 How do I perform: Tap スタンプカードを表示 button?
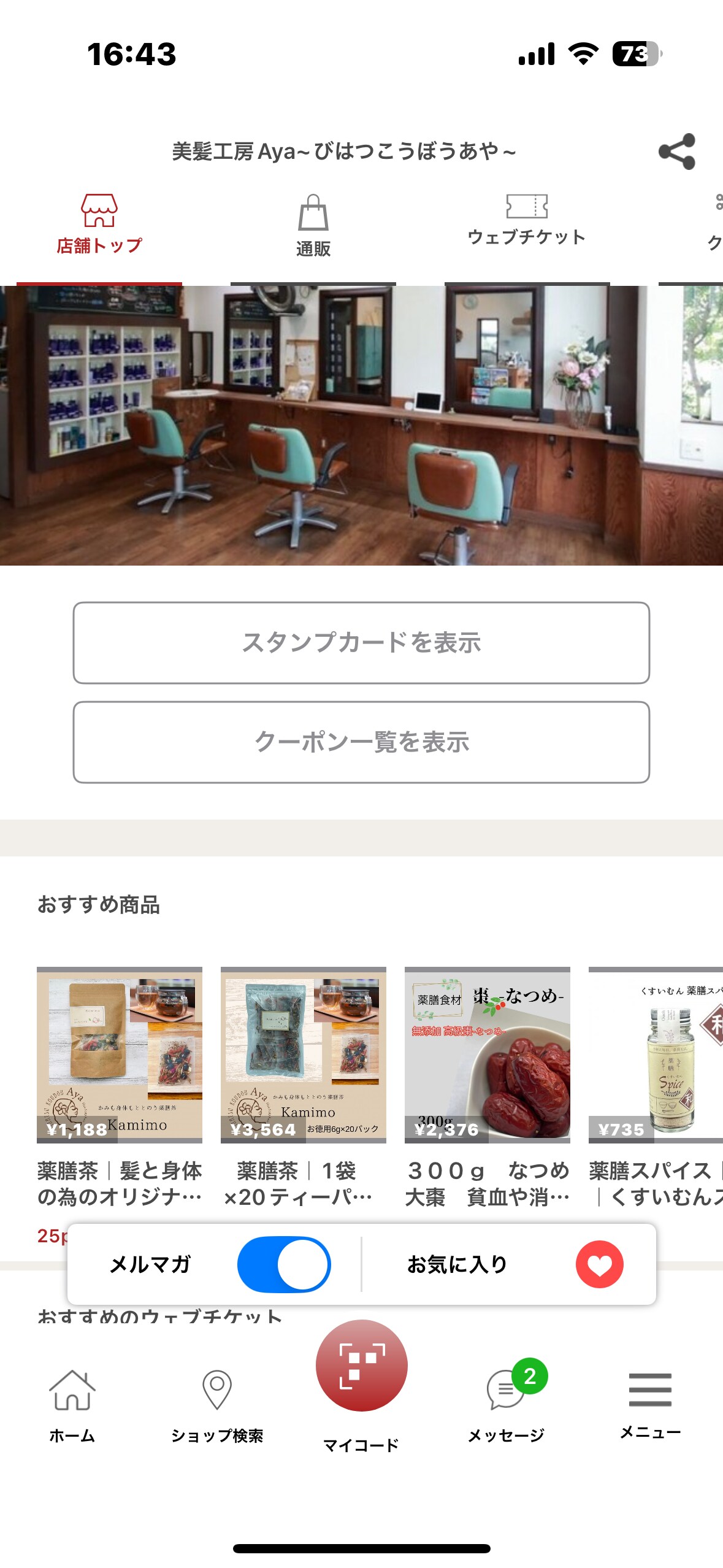click(x=361, y=642)
